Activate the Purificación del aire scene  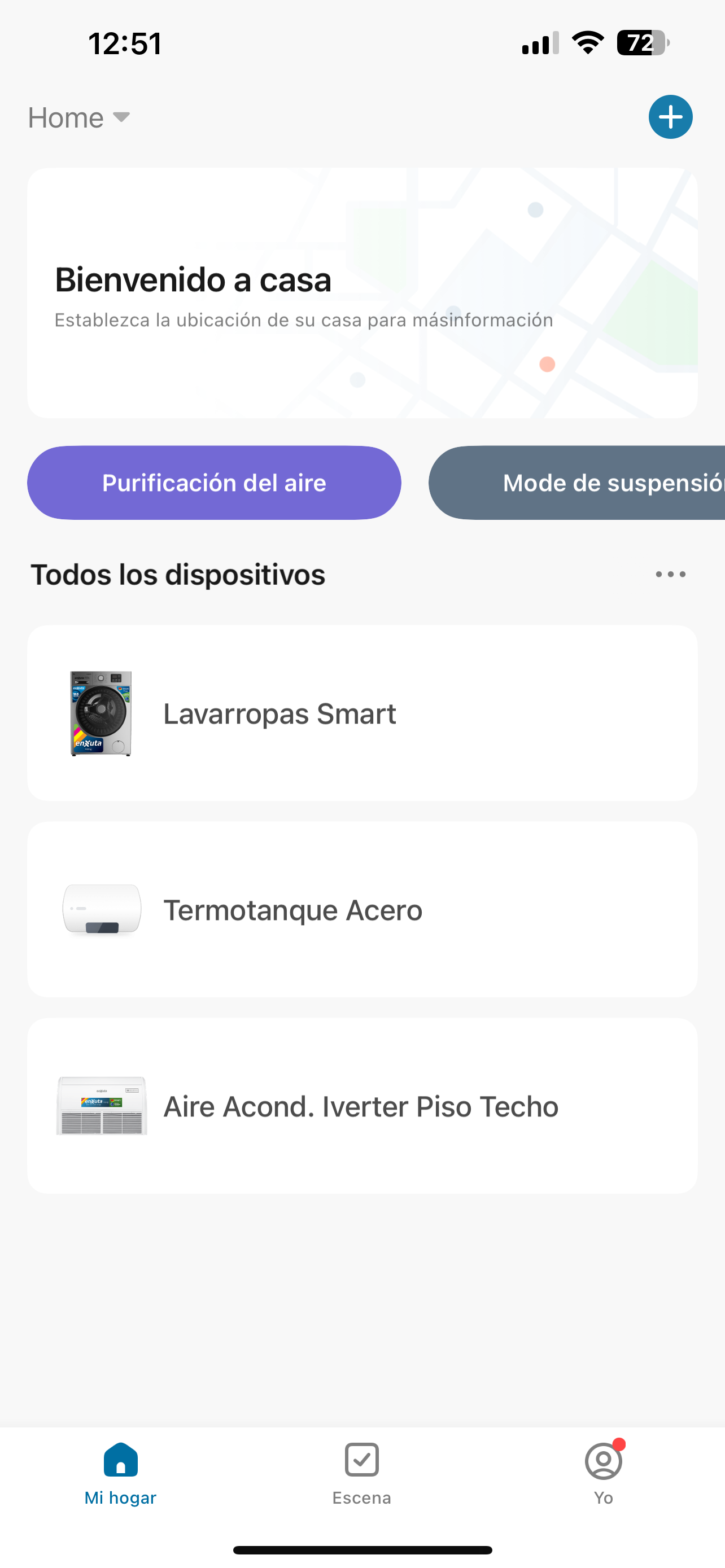tap(214, 483)
